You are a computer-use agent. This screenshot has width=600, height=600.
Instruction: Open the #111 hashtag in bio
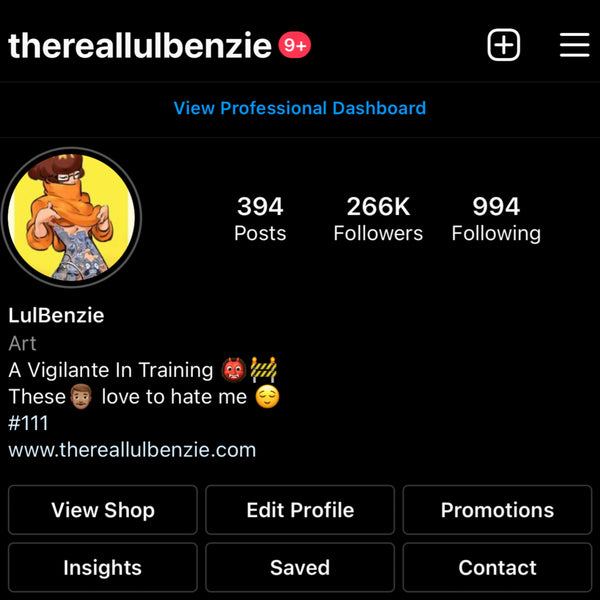click(x=28, y=423)
